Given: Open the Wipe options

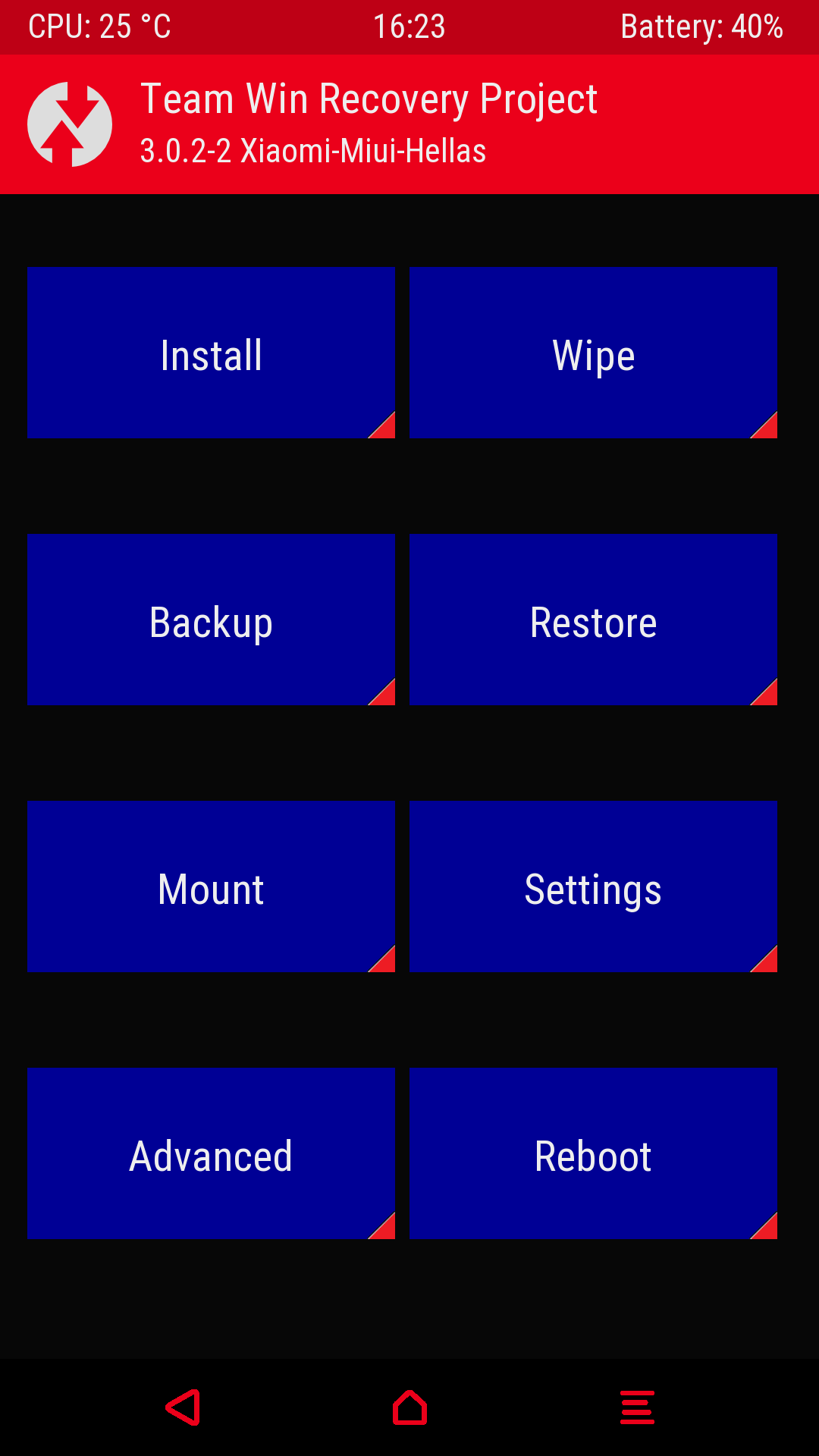Looking at the screenshot, I should 593,353.
